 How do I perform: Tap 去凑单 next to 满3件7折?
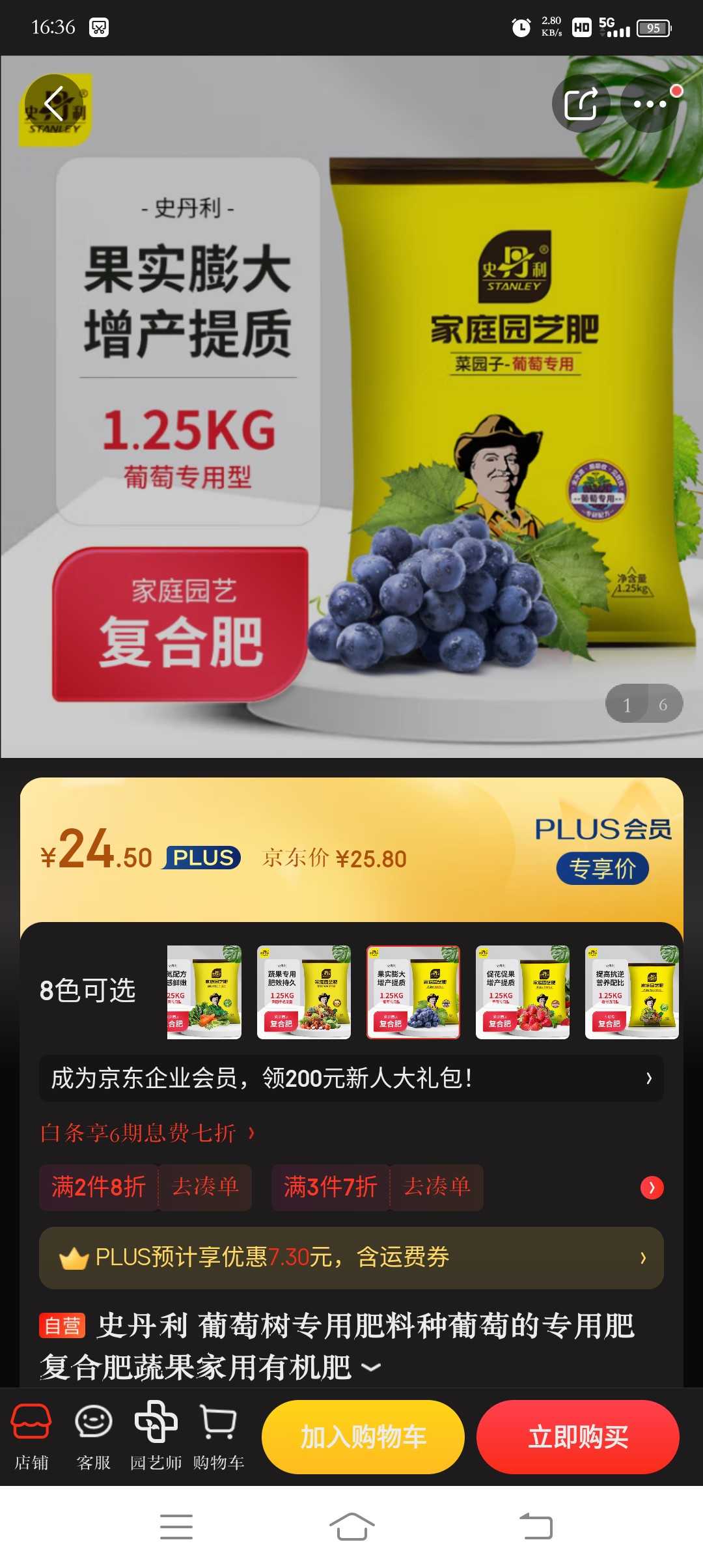click(437, 1187)
